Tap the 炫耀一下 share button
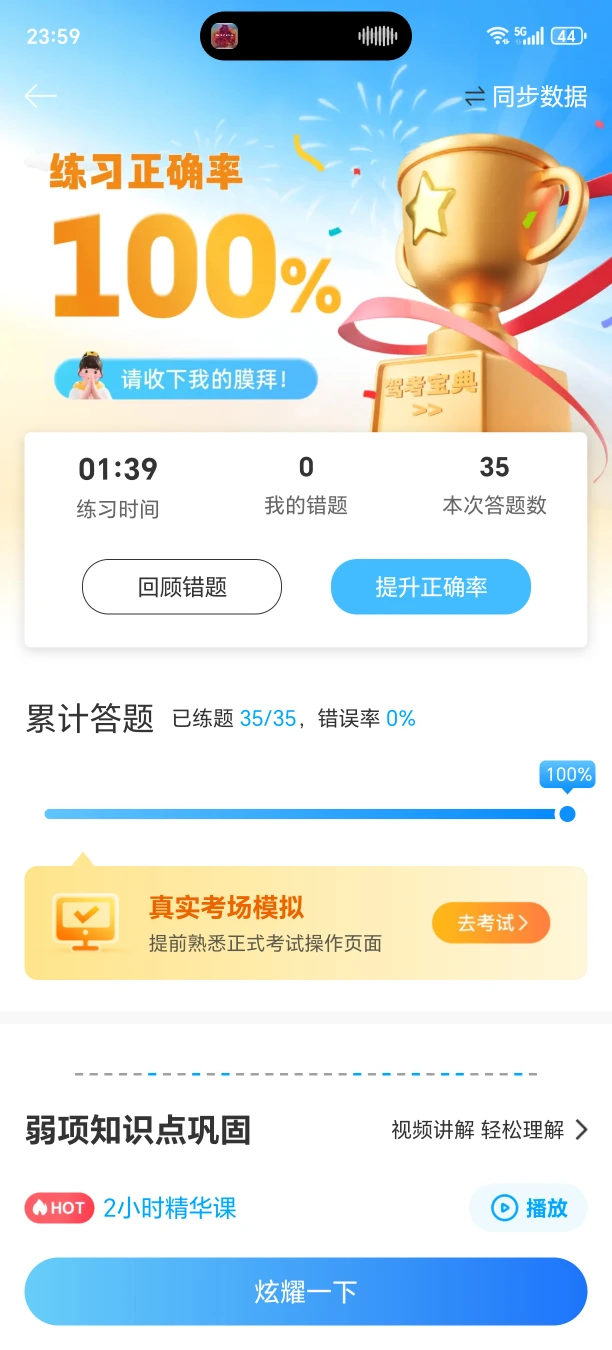The image size is (612, 1350). coord(305,1291)
